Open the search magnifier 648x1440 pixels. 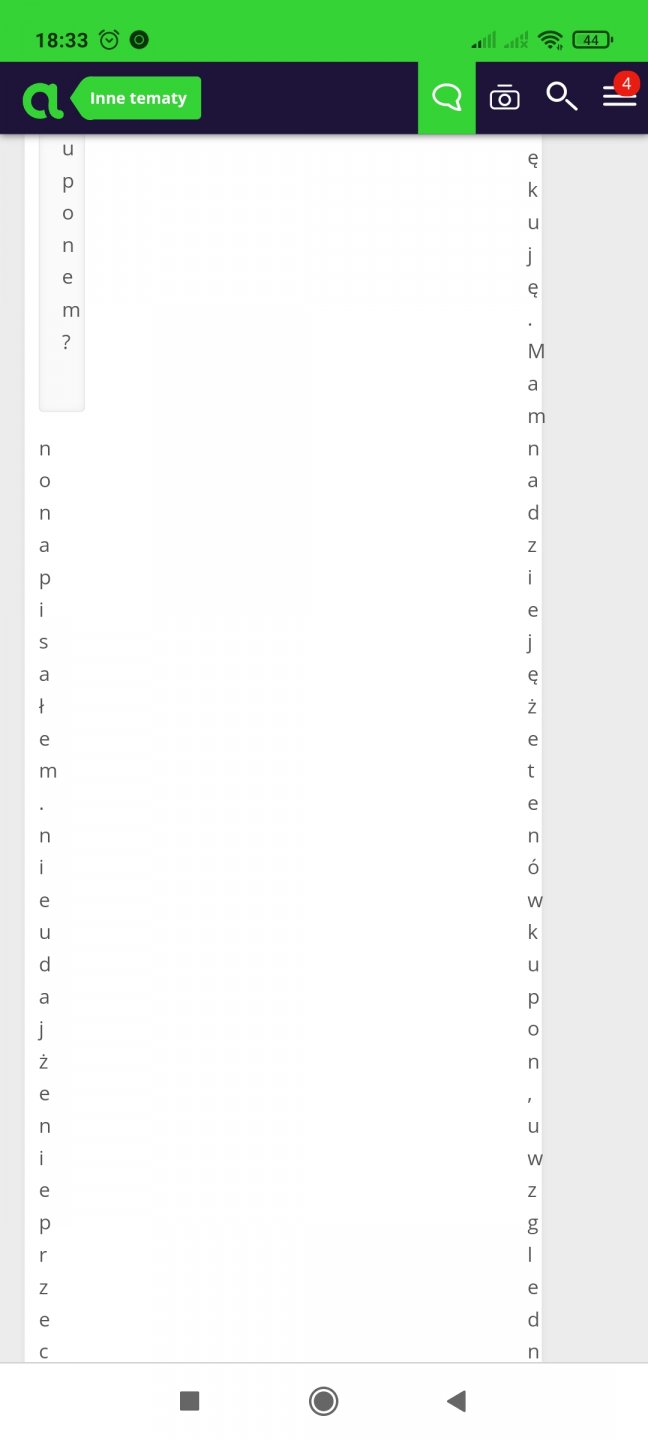click(x=561, y=97)
